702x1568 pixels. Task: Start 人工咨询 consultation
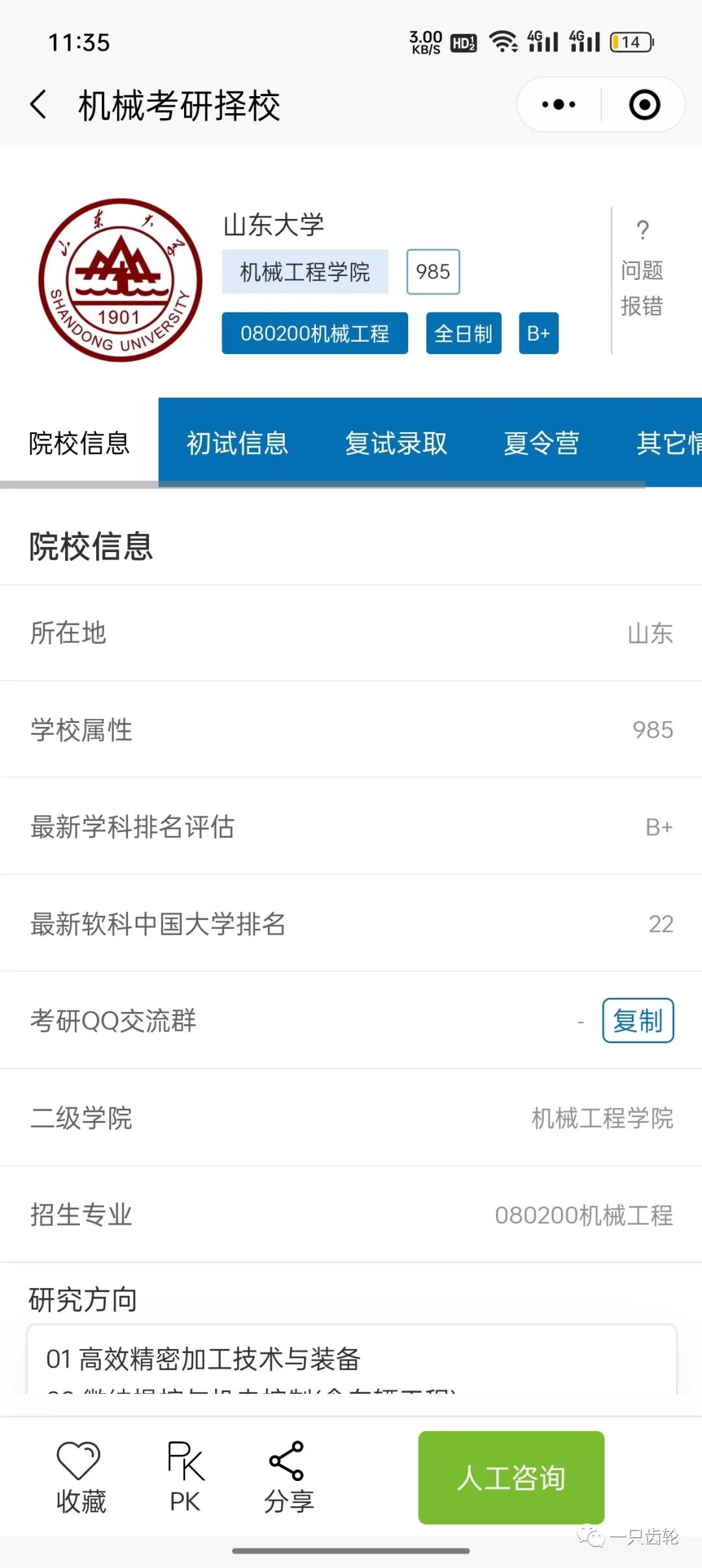pyautogui.click(x=512, y=1478)
